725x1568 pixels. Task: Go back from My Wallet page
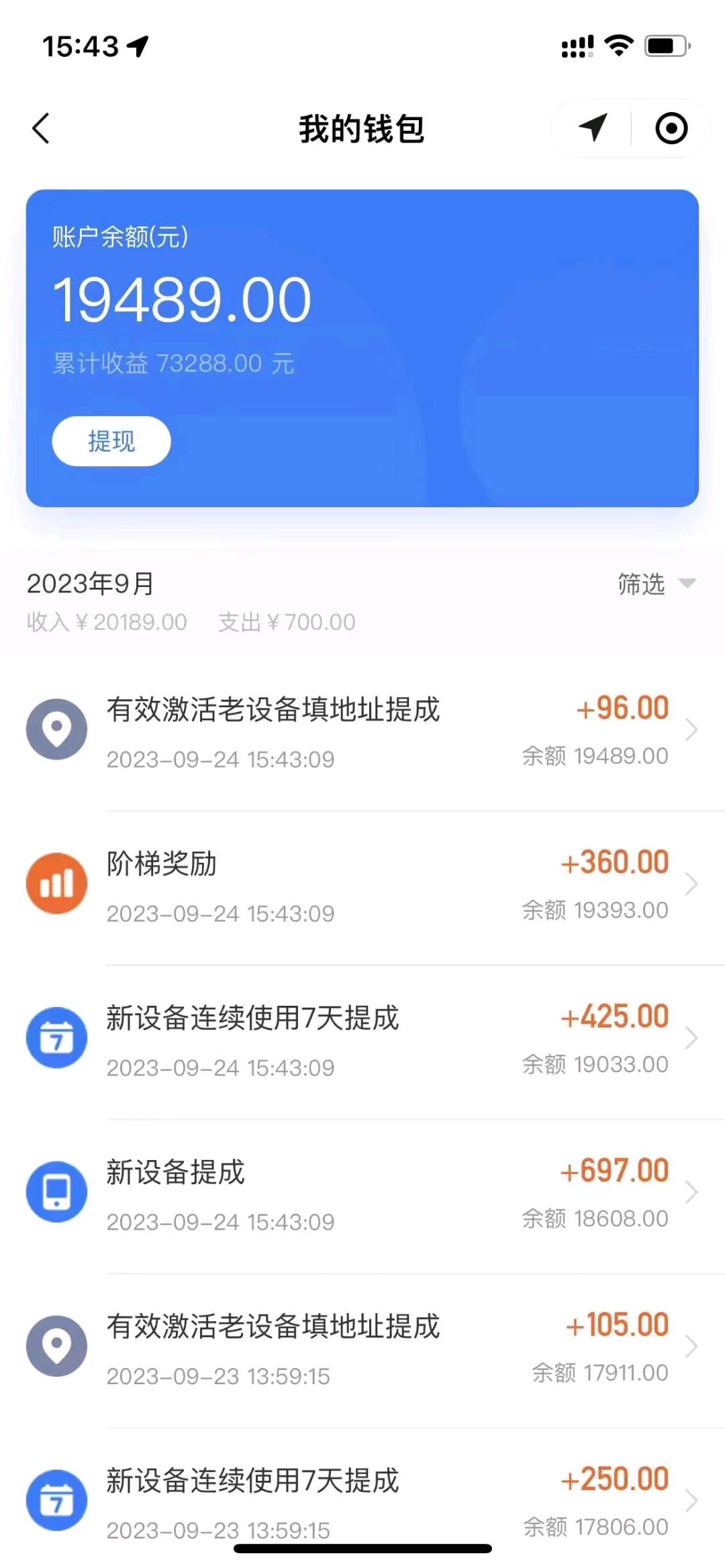pos(41,128)
